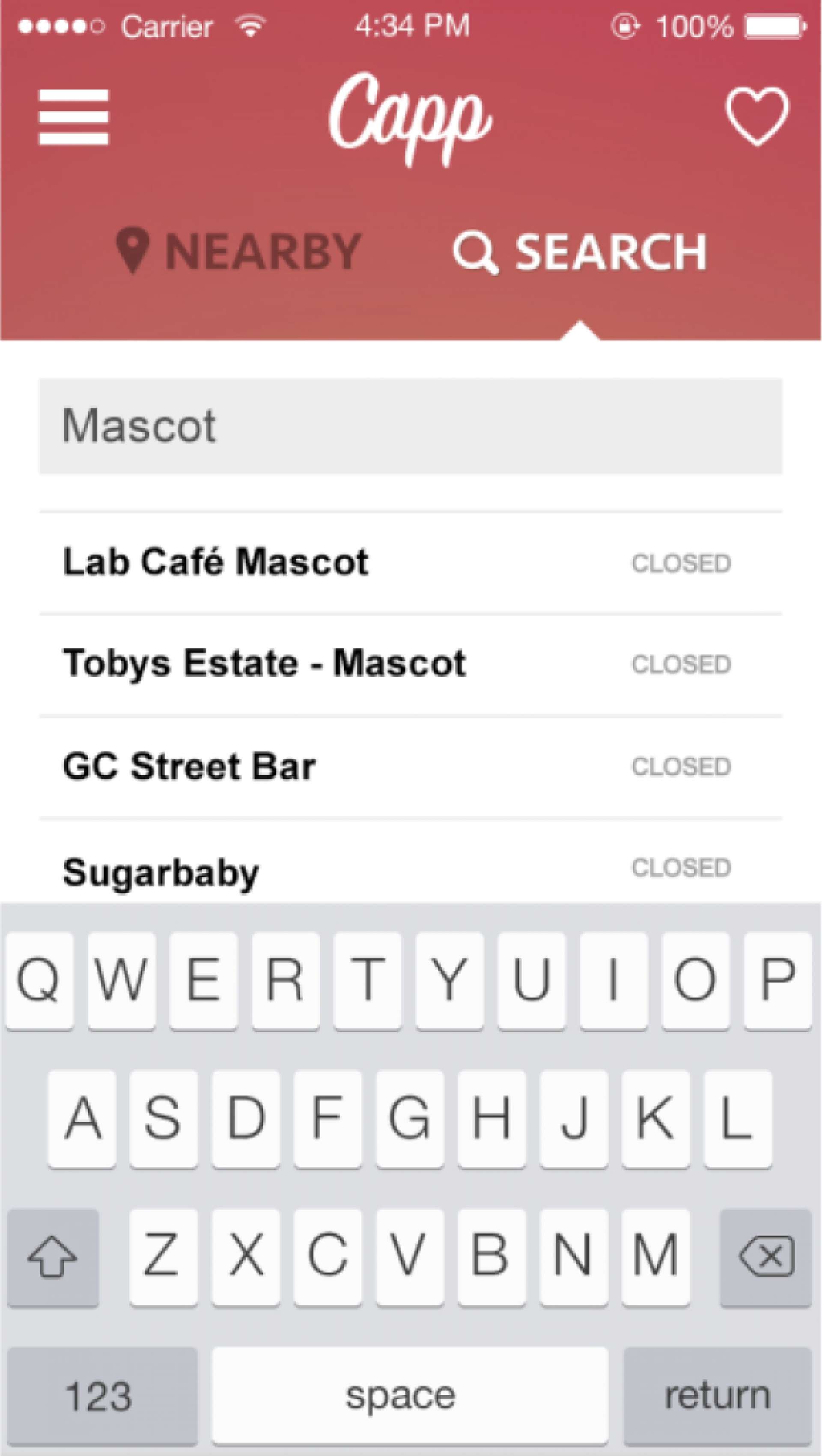822x1456 pixels.
Task: Open the hamburger menu
Action: pos(73,117)
